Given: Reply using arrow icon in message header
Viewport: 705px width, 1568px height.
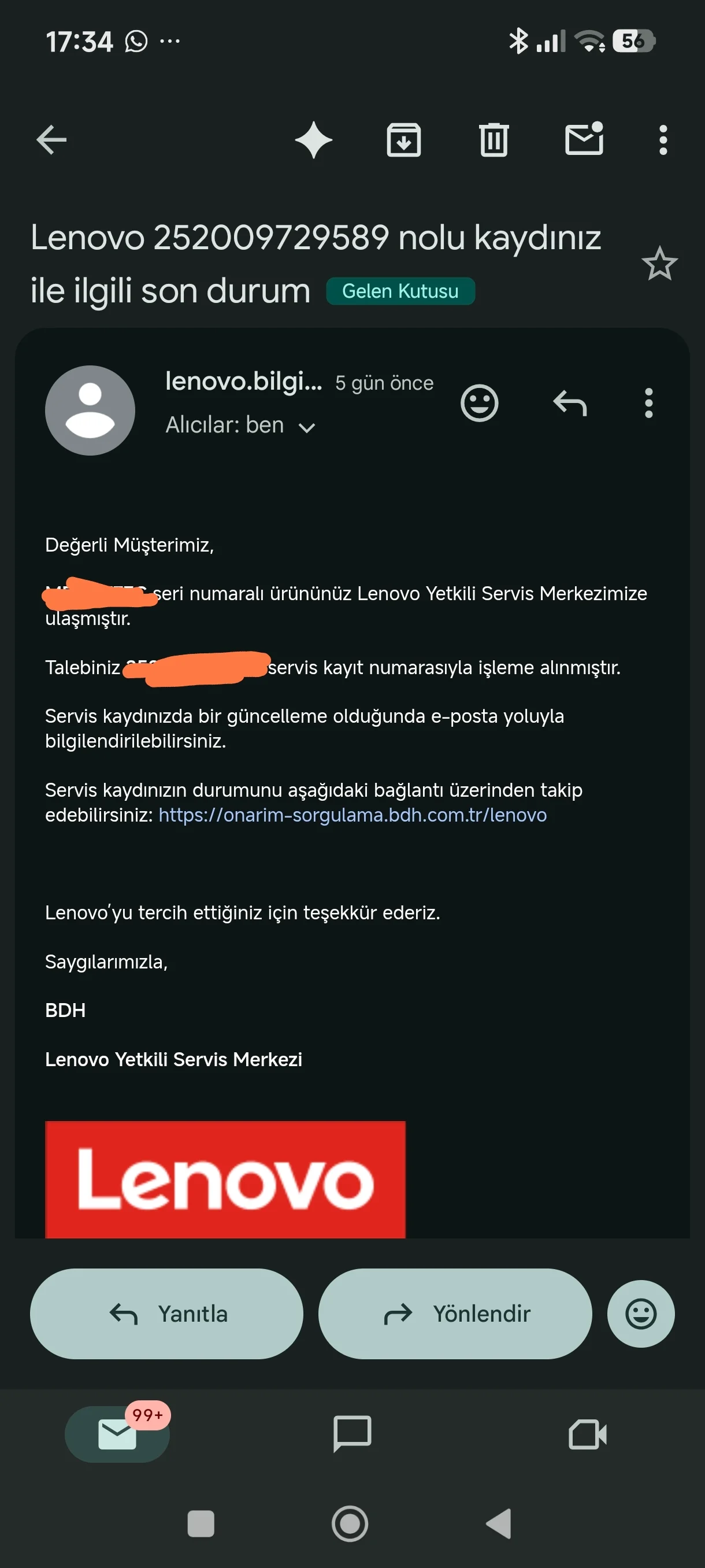Looking at the screenshot, I should coord(569,403).
